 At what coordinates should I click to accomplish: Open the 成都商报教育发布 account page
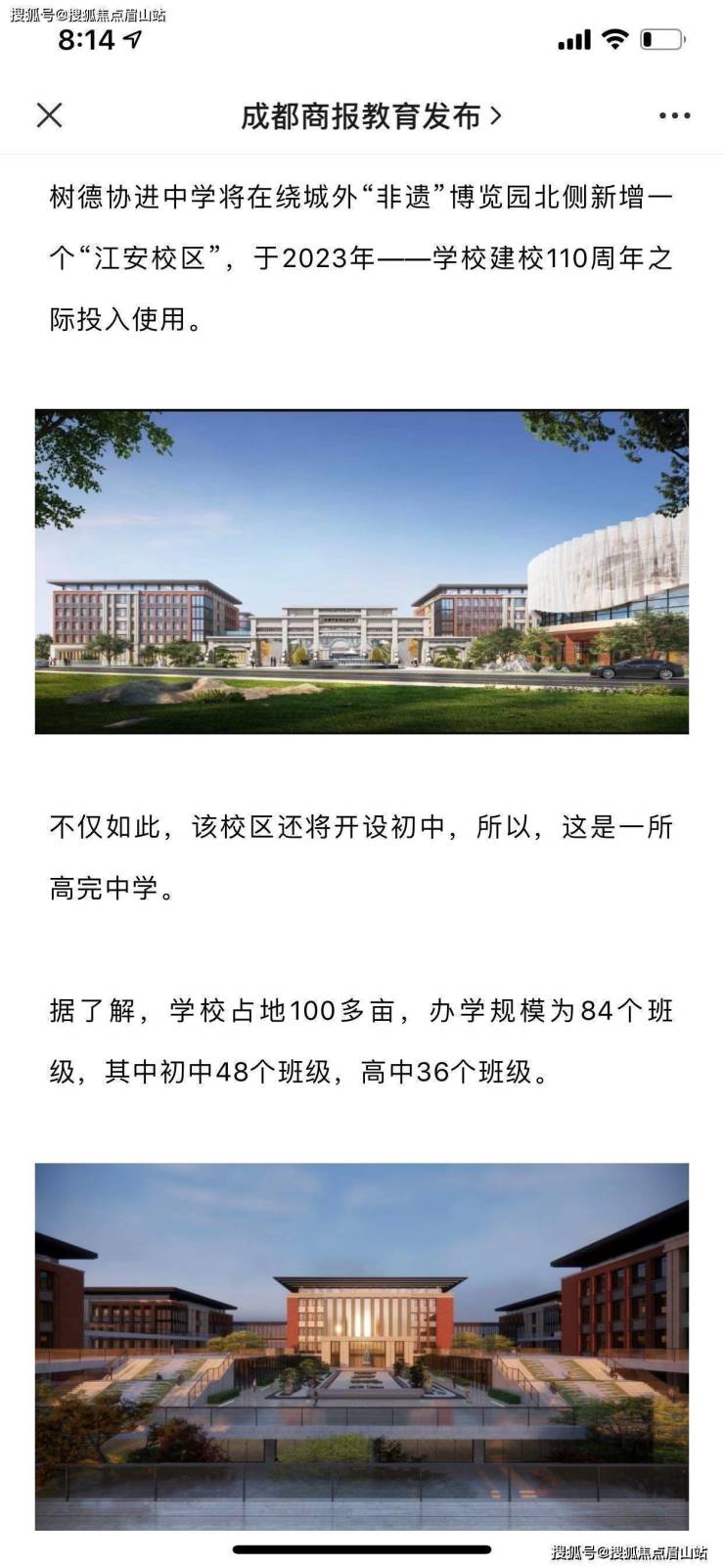tap(370, 116)
